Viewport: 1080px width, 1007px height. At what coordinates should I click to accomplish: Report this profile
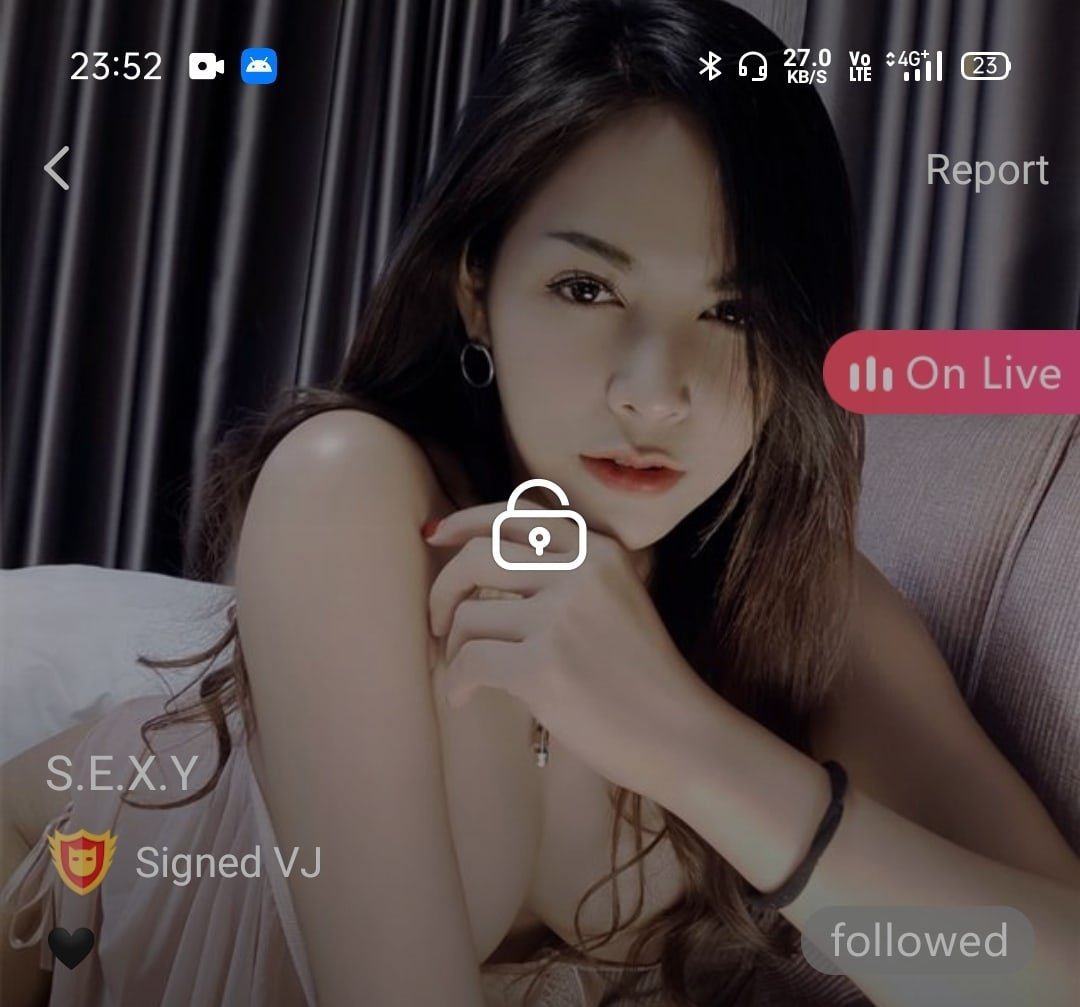coord(987,170)
